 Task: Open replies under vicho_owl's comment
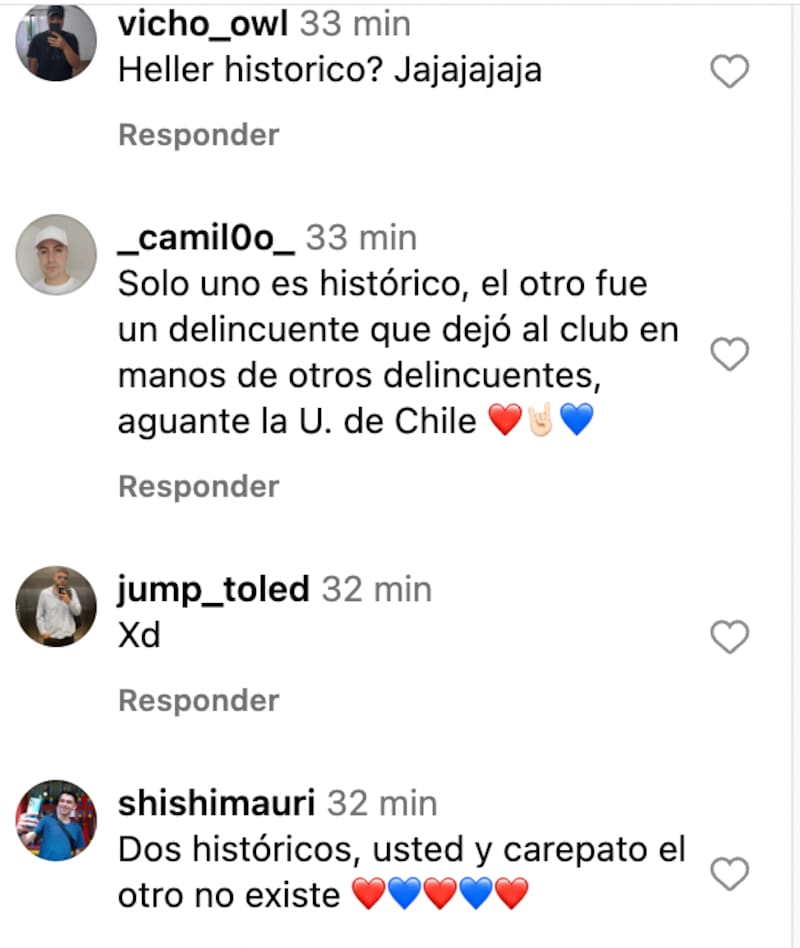(198, 134)
